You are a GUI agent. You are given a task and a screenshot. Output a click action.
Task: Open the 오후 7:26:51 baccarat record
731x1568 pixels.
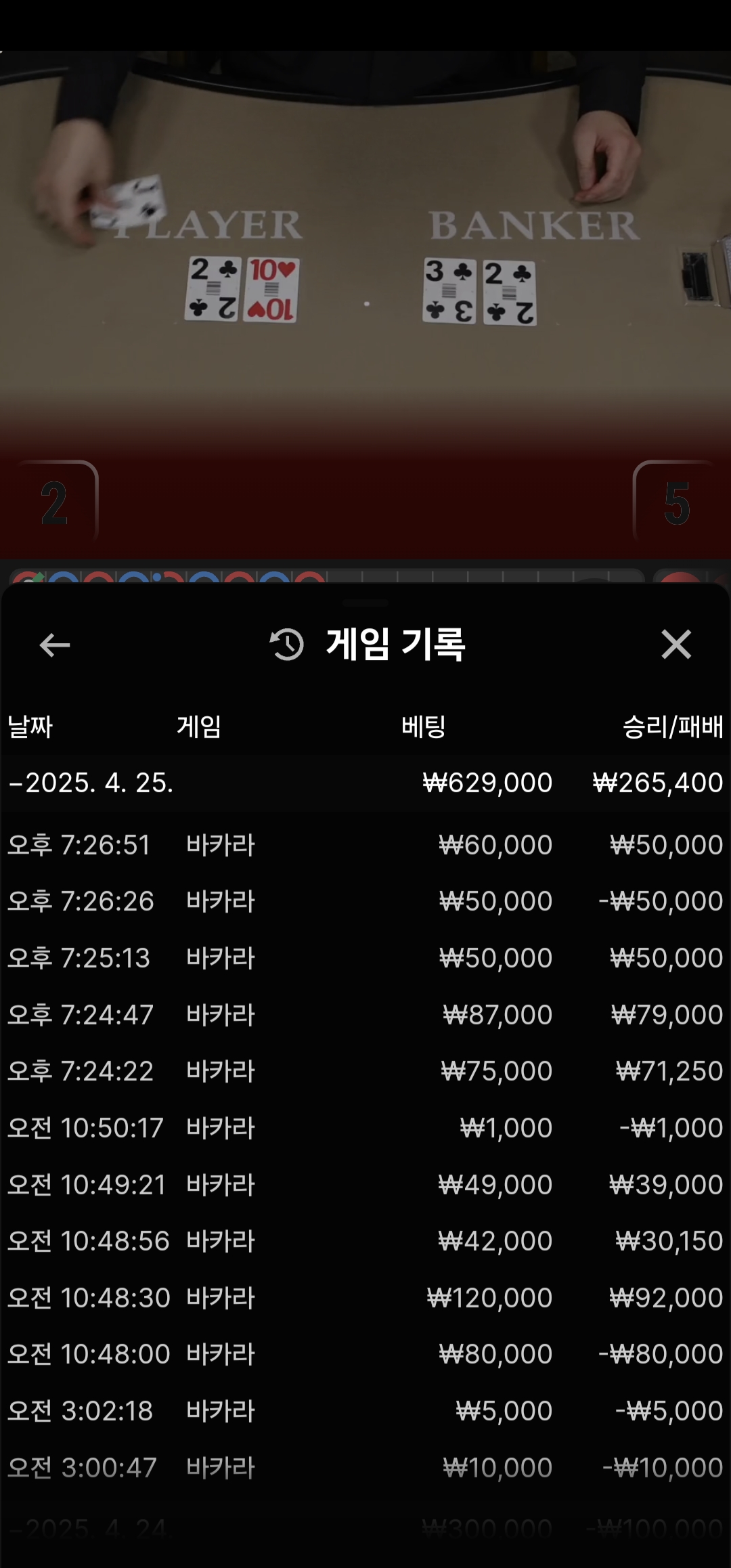(365, 845)
